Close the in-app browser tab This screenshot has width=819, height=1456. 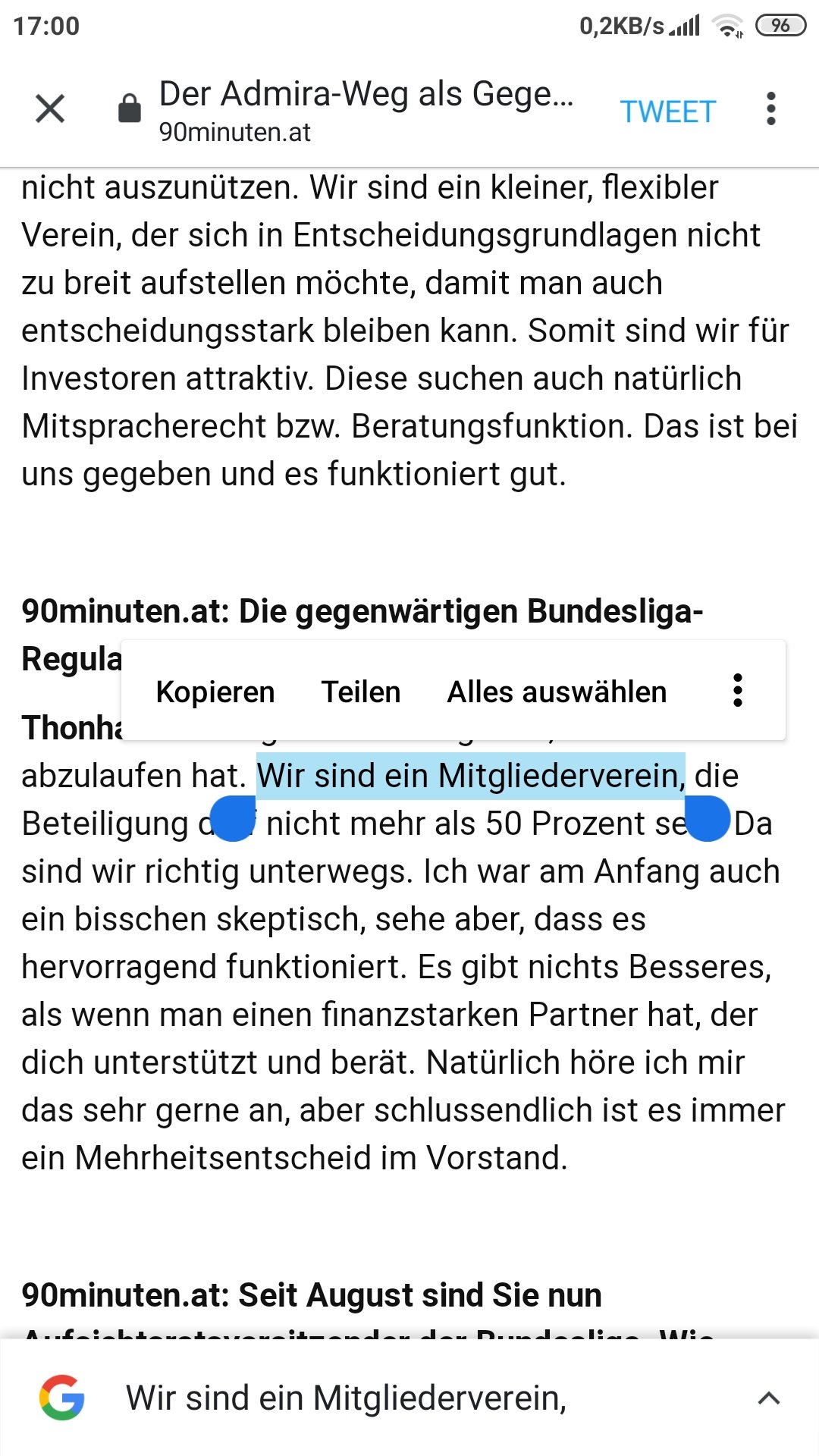coord(50,108)
